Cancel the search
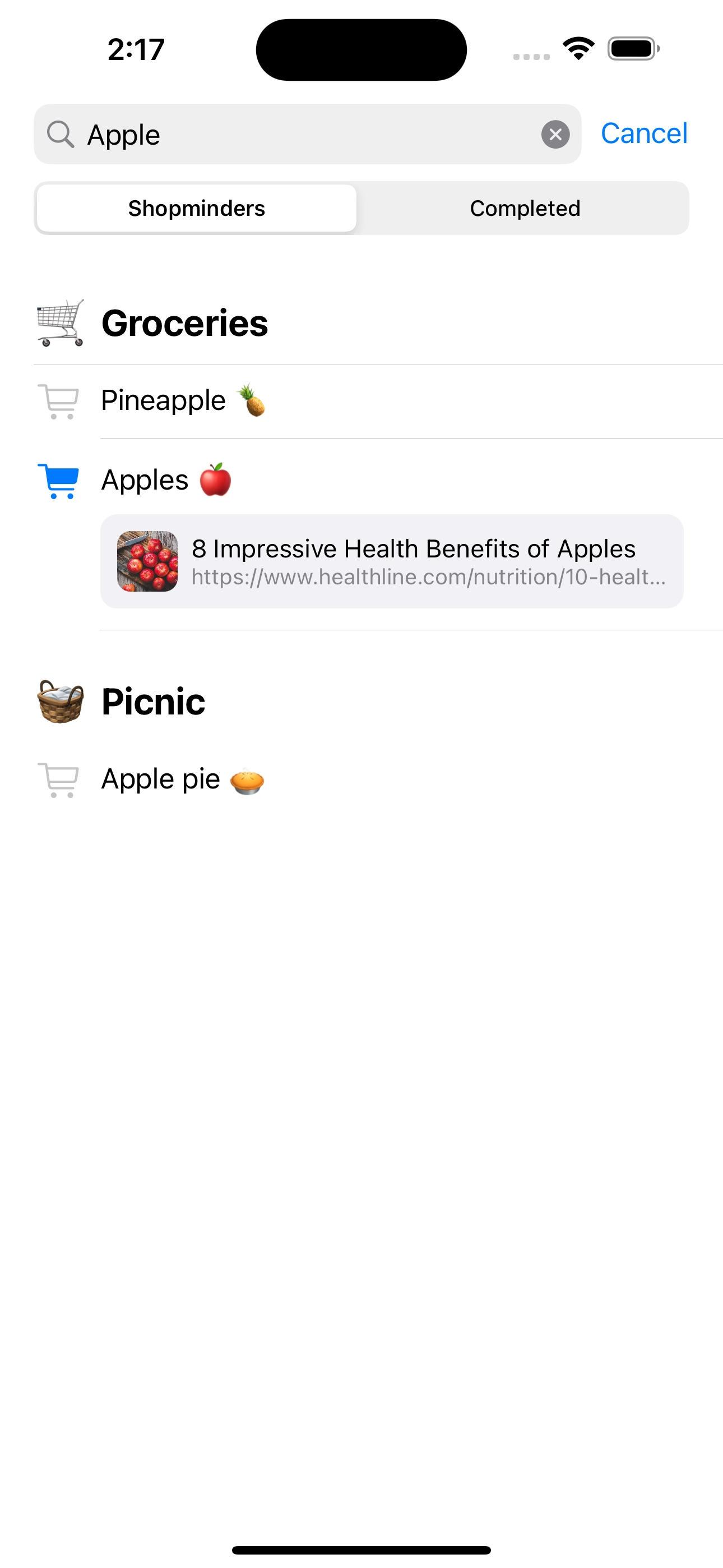This screenshot has height=1568, width=723. [x=643, y=133]
